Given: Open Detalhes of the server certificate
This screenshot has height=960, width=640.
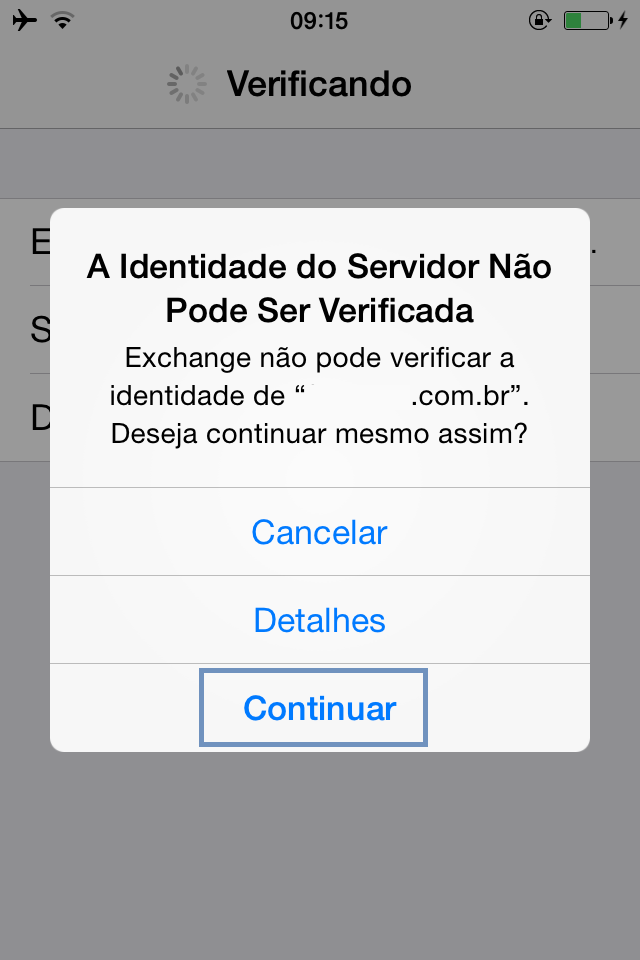Looking at the screenshot, I should coord(319,620).
